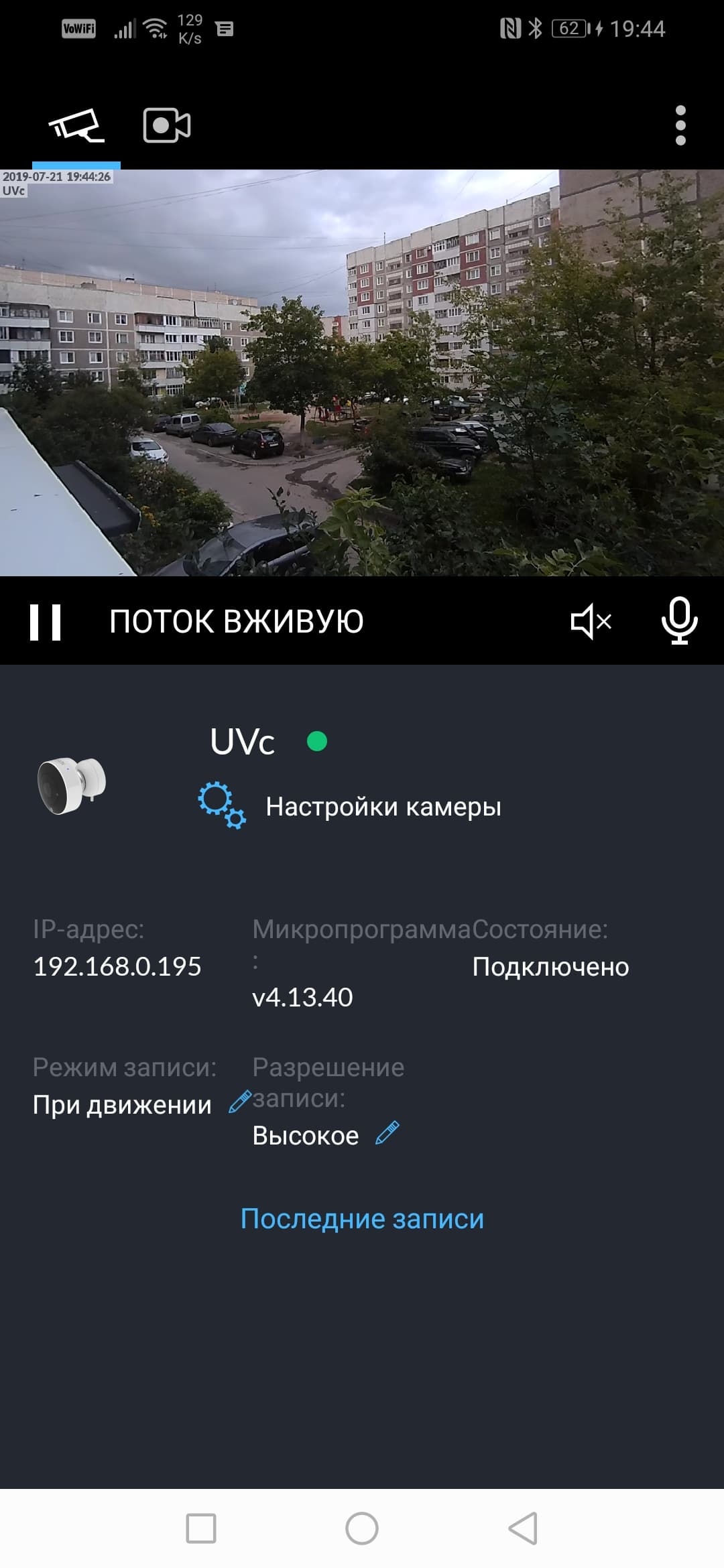
Task: Edit the Разрешение записи quality
Action: (x=387, y=1133)
